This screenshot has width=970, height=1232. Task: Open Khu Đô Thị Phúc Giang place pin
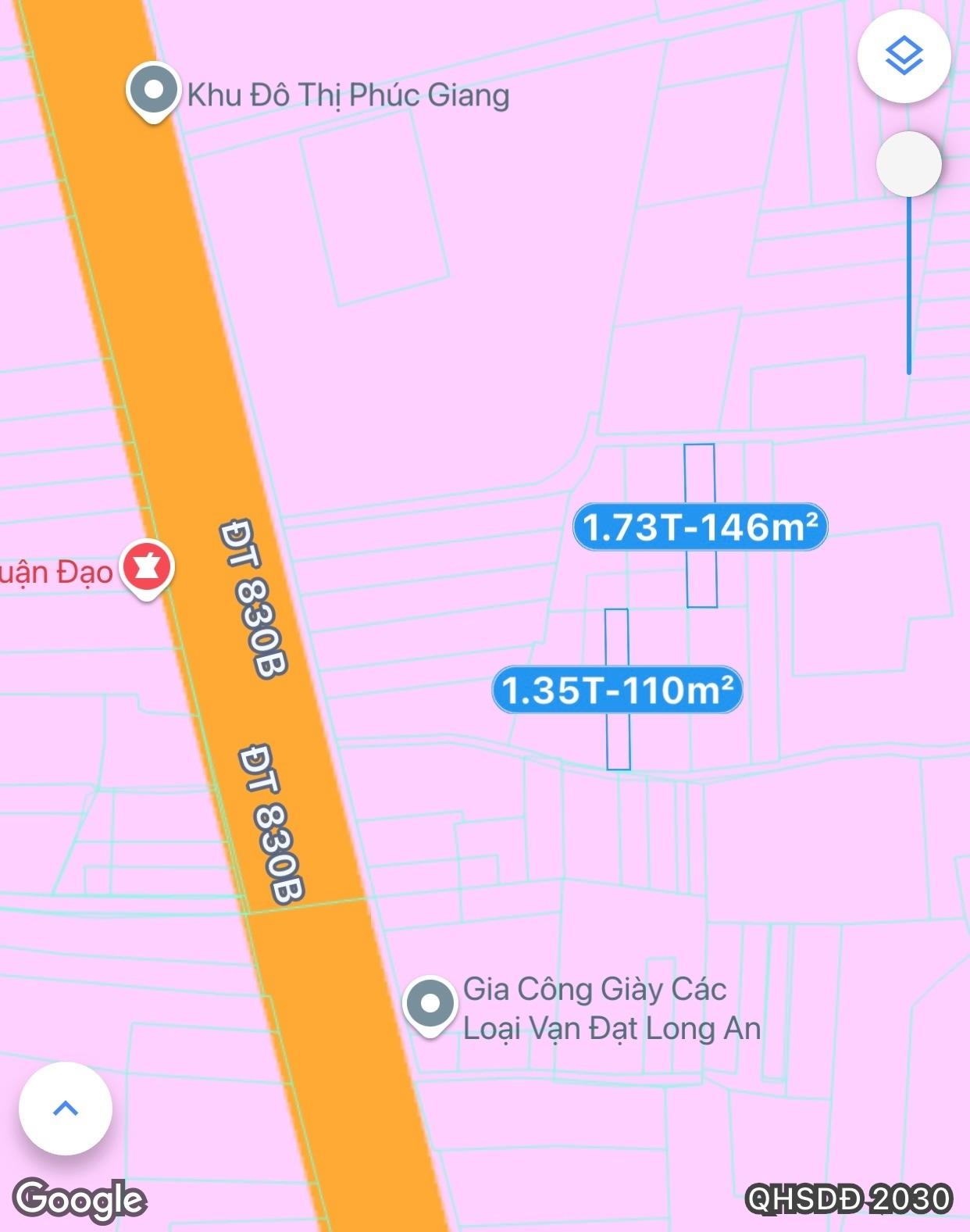click(x=154, y=91)
